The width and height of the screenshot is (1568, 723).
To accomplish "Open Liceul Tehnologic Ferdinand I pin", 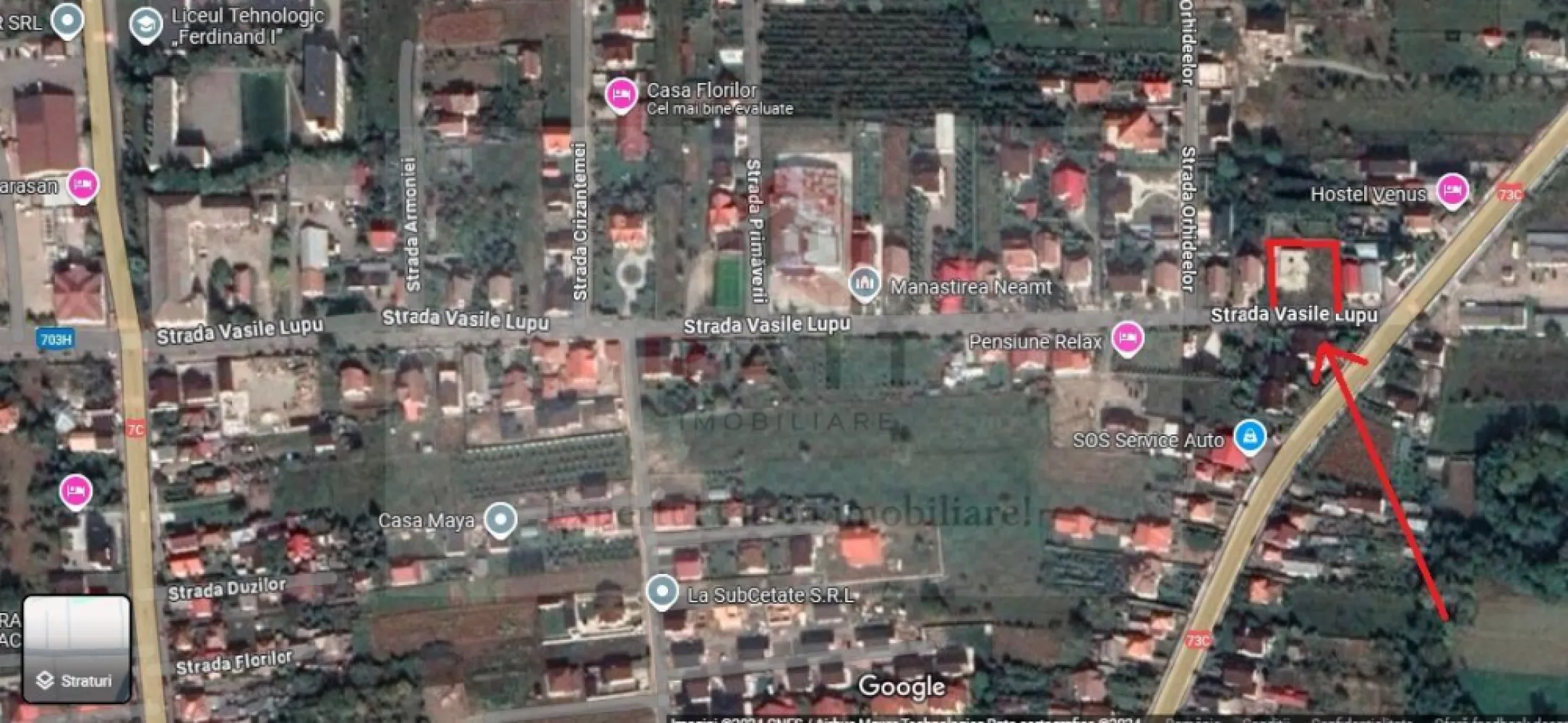I will 145,25.
